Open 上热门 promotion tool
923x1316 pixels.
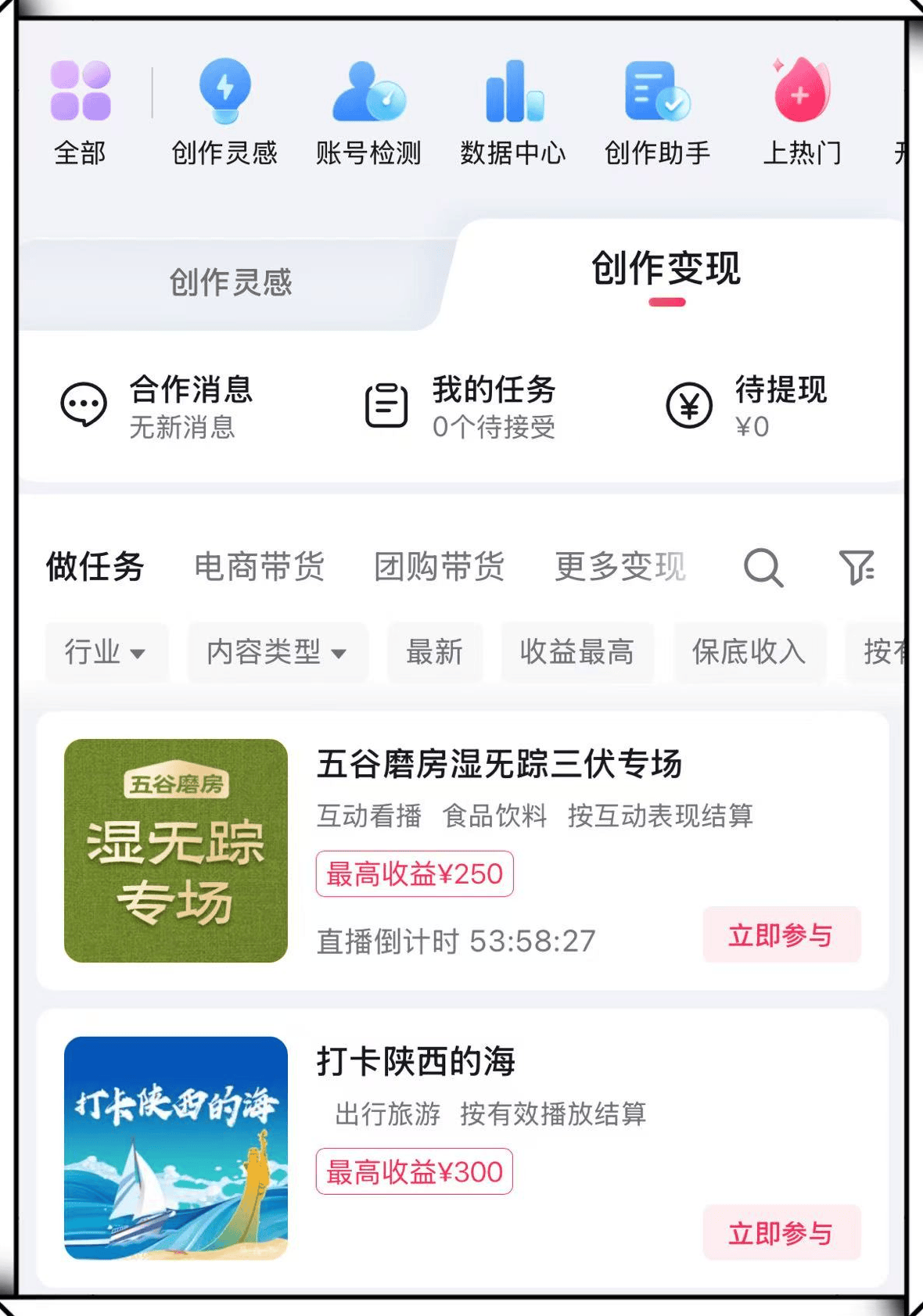[x=802, y=111]
